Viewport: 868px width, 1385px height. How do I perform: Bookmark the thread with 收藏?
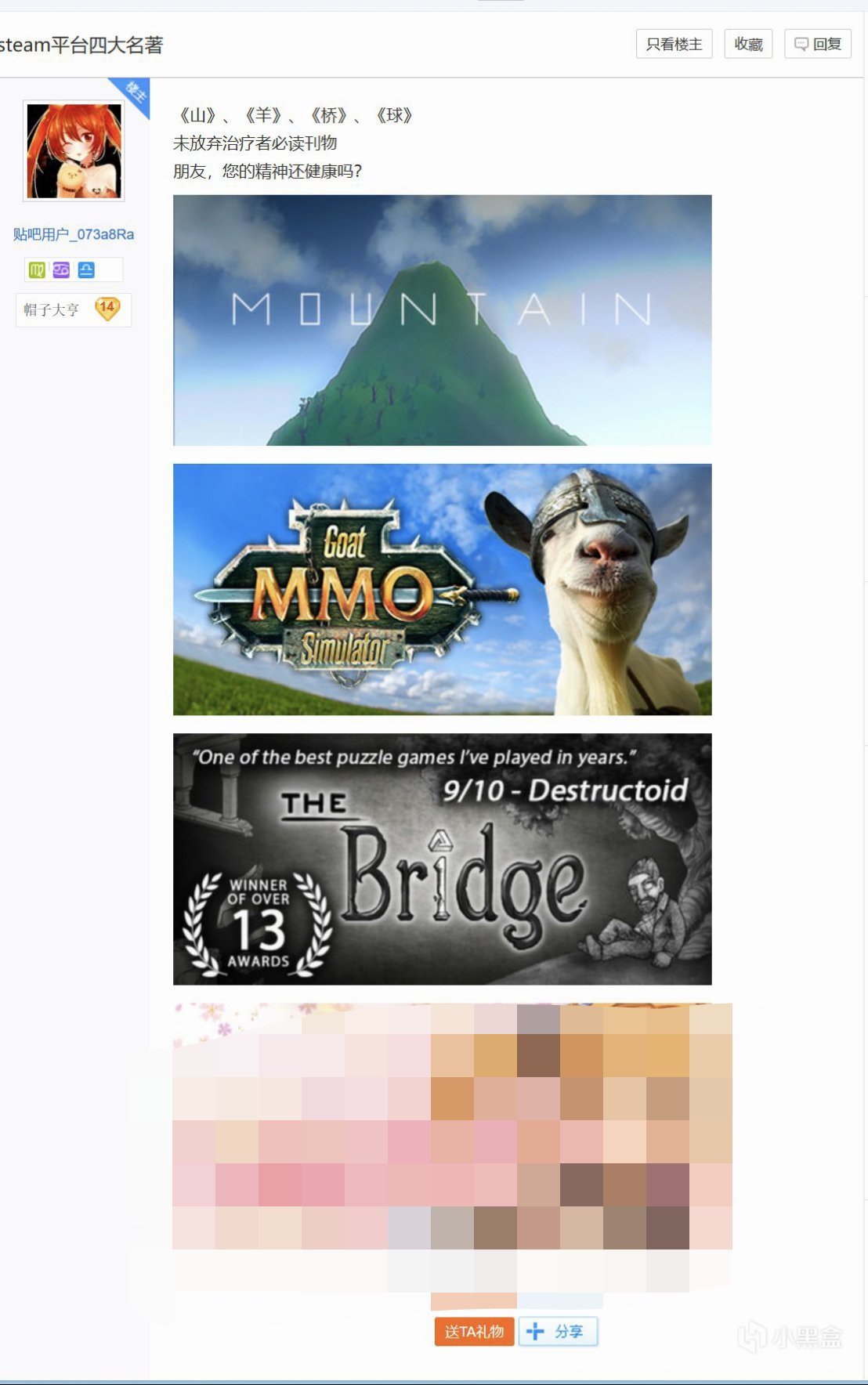(x=748, y=45)
